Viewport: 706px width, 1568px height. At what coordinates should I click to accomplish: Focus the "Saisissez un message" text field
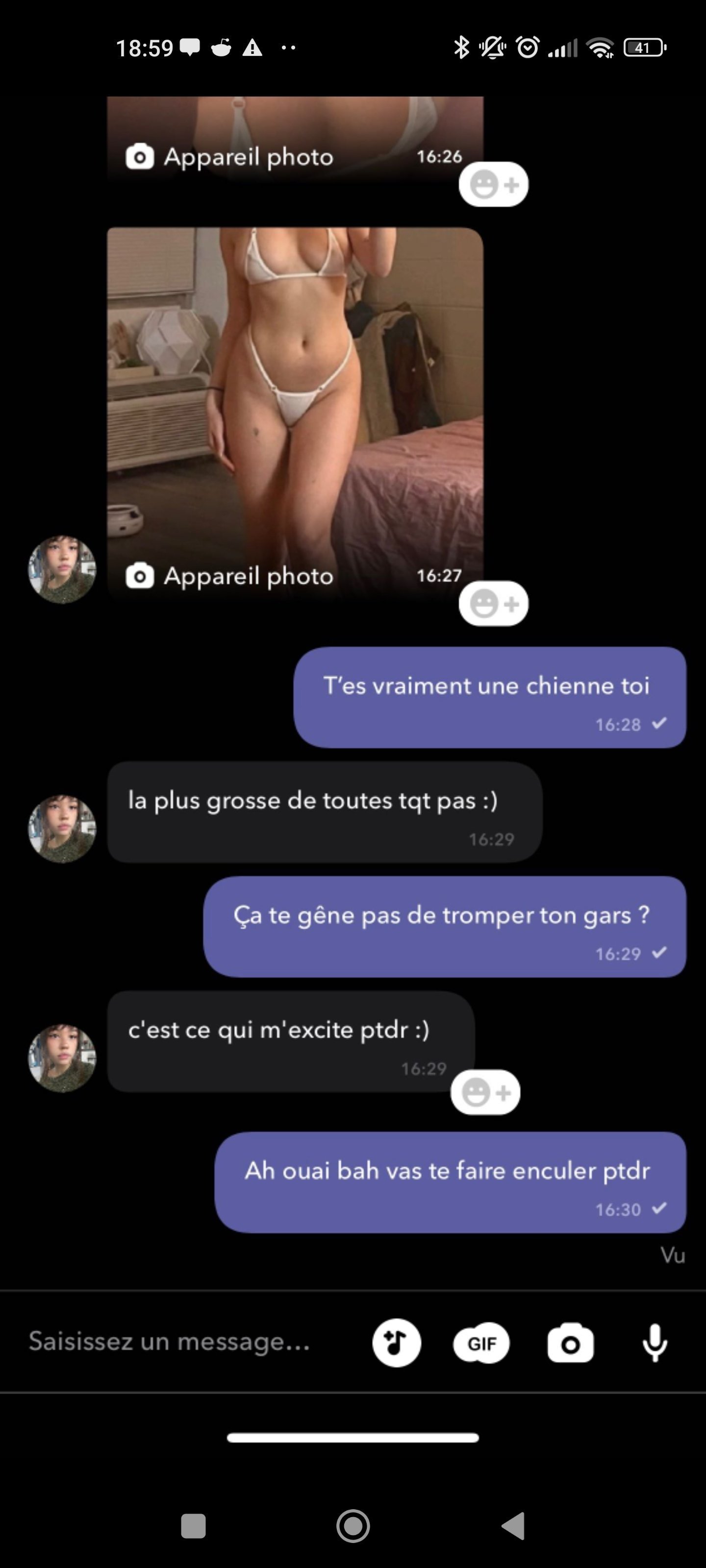click(x=183, y=1342)
